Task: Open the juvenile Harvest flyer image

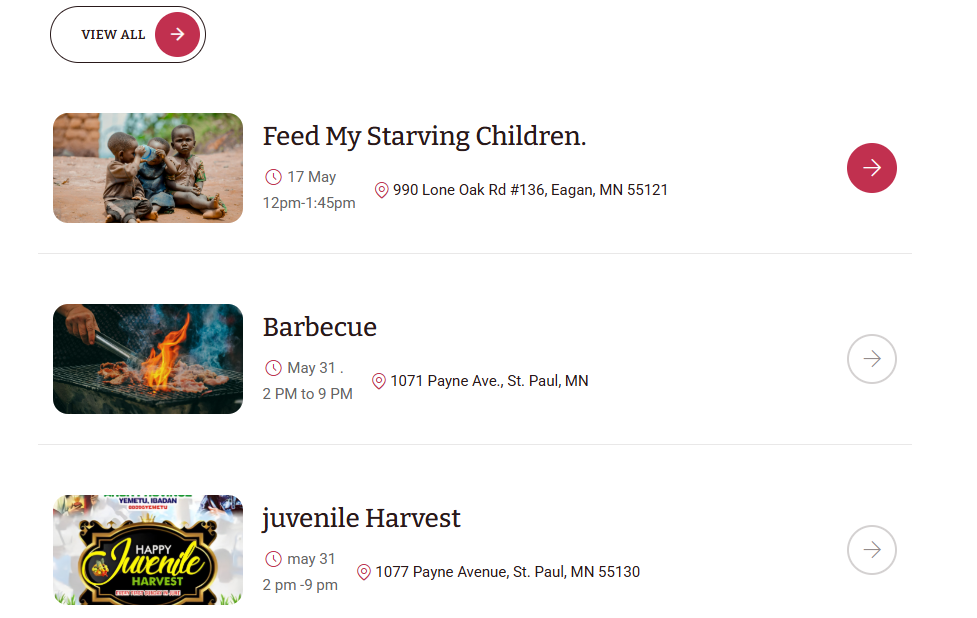Action: point(148,550)
